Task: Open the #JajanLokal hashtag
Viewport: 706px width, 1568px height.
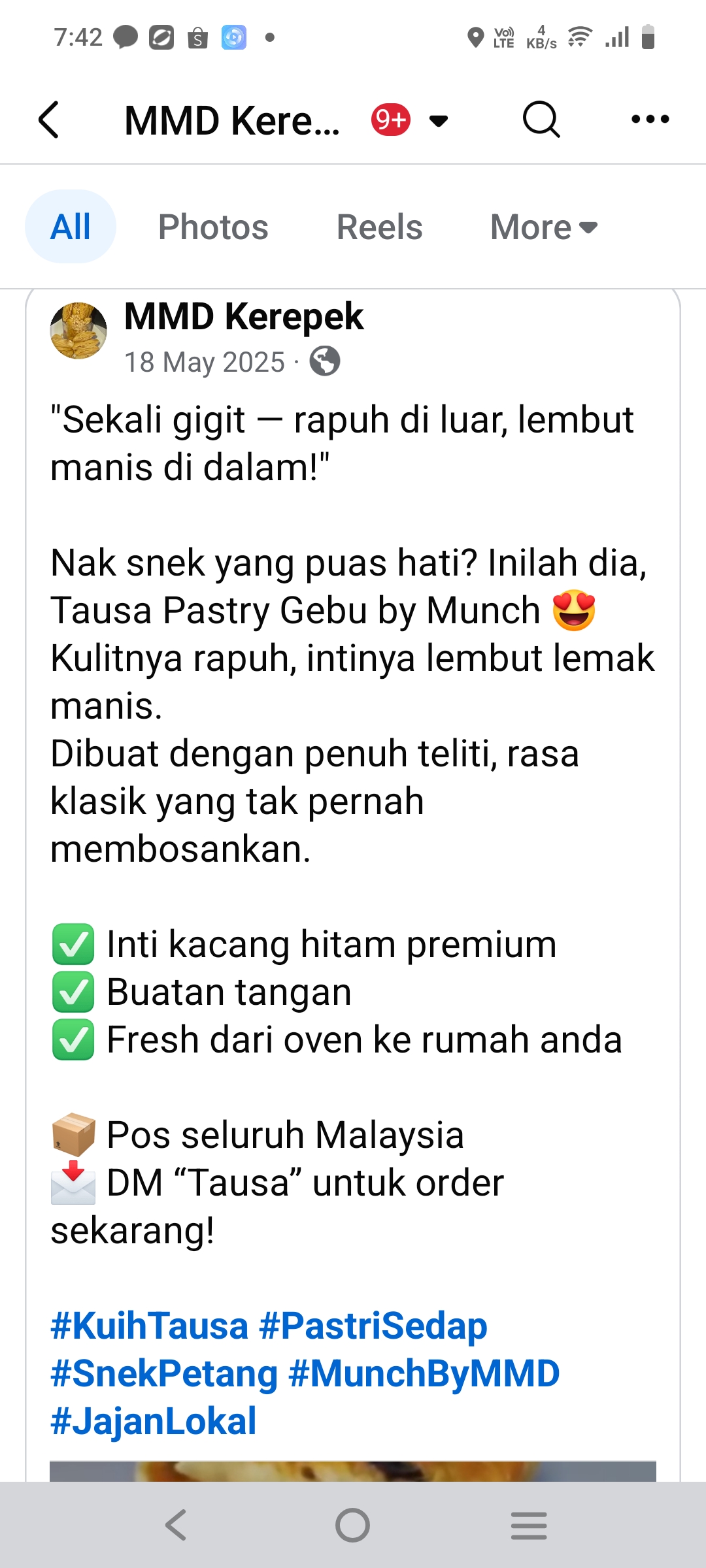Action: click(154, 1421)
